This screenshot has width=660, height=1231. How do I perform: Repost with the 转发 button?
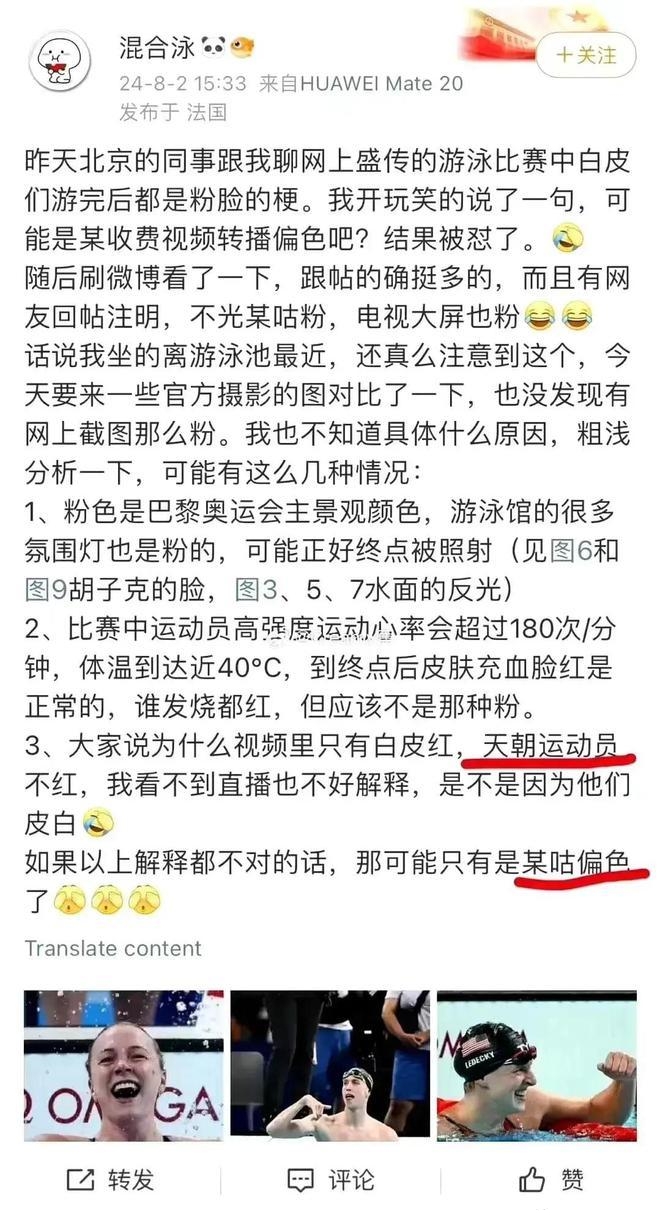pos(111,1180)
